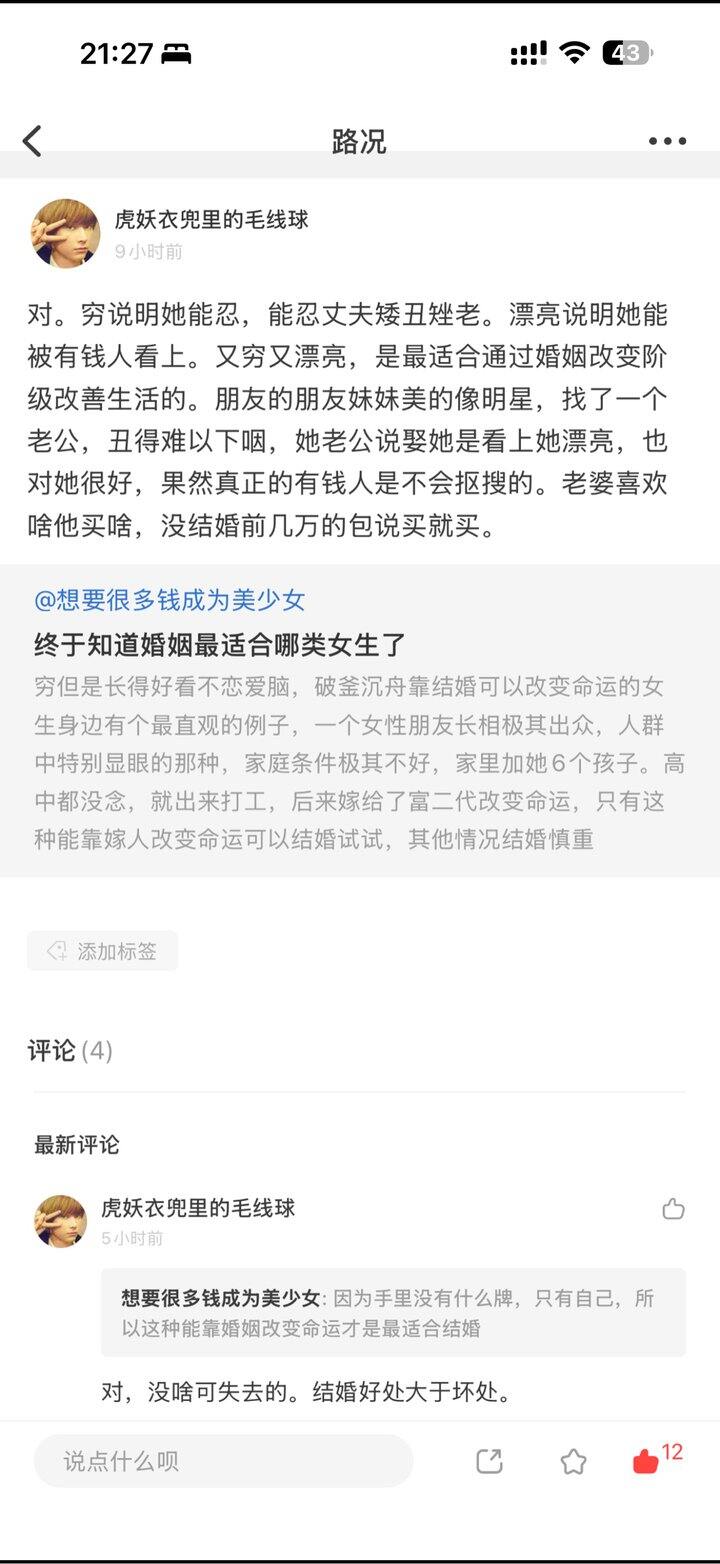Open the post author's avatar profile

66,234
